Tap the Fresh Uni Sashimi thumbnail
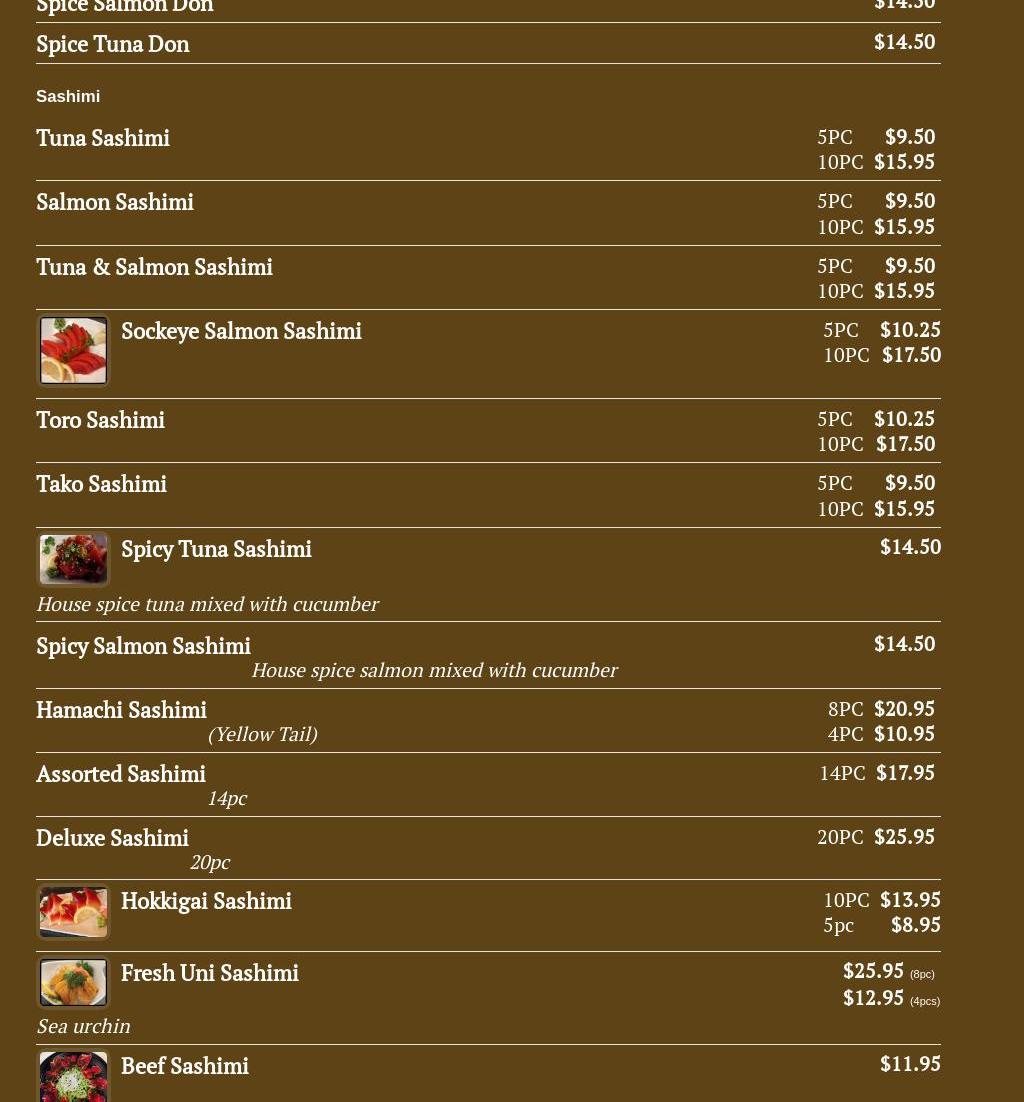This screenshot has width=1024, height=1102. pos(73,983)
